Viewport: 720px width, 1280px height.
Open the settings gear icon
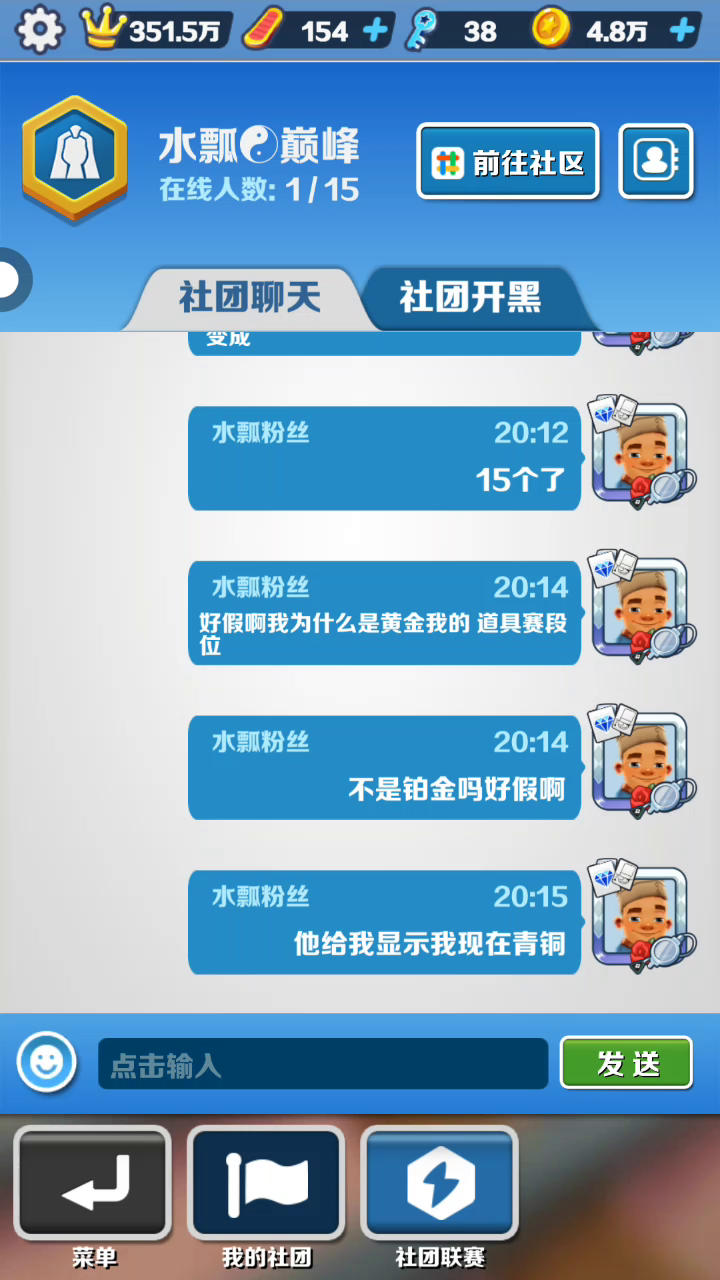point(40,30)
